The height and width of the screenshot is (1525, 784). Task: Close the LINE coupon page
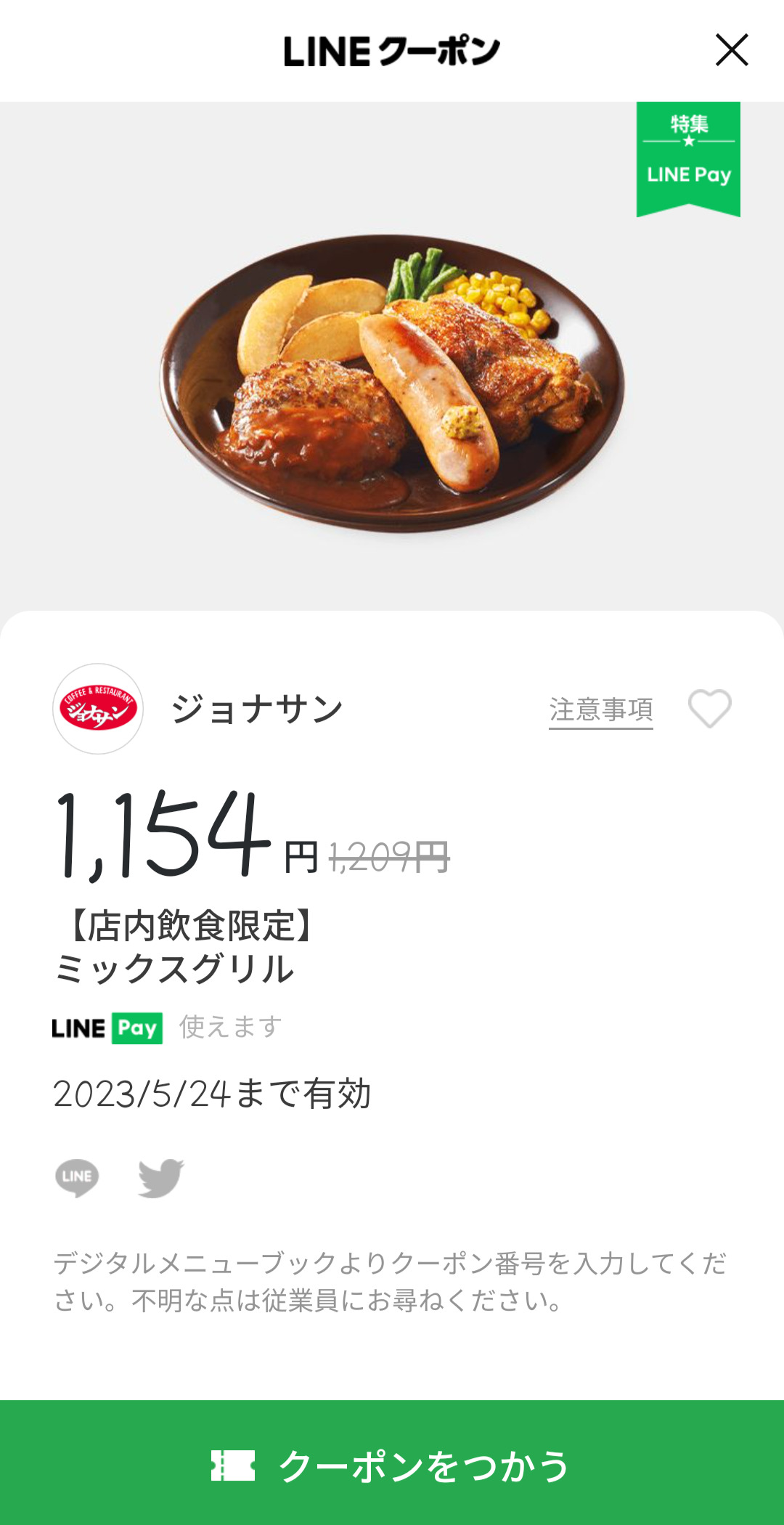point(731,50)
